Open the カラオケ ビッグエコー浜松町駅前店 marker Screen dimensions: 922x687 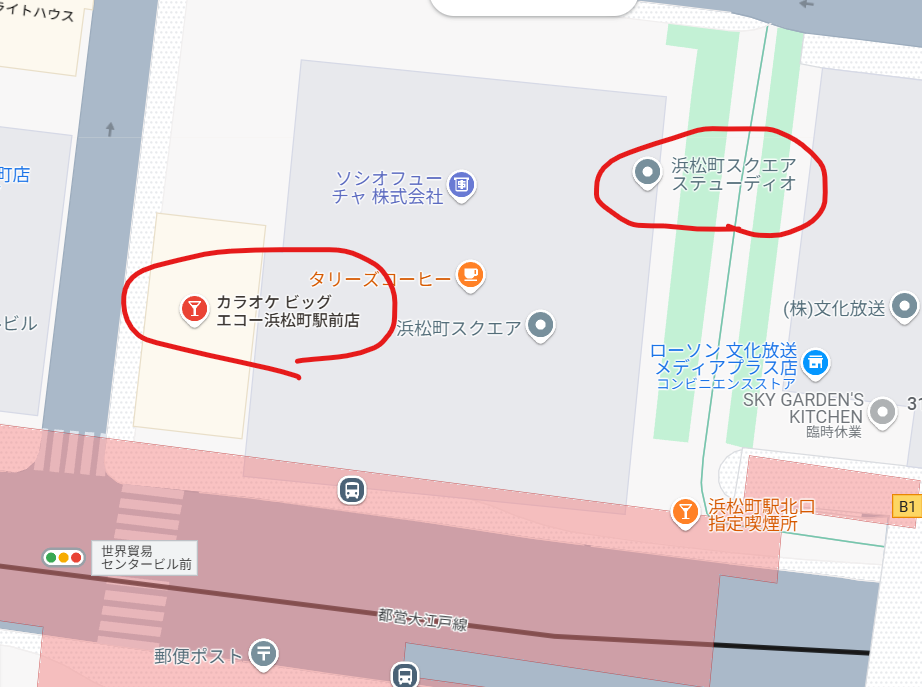pyautogui.click(x=195, y=310)
